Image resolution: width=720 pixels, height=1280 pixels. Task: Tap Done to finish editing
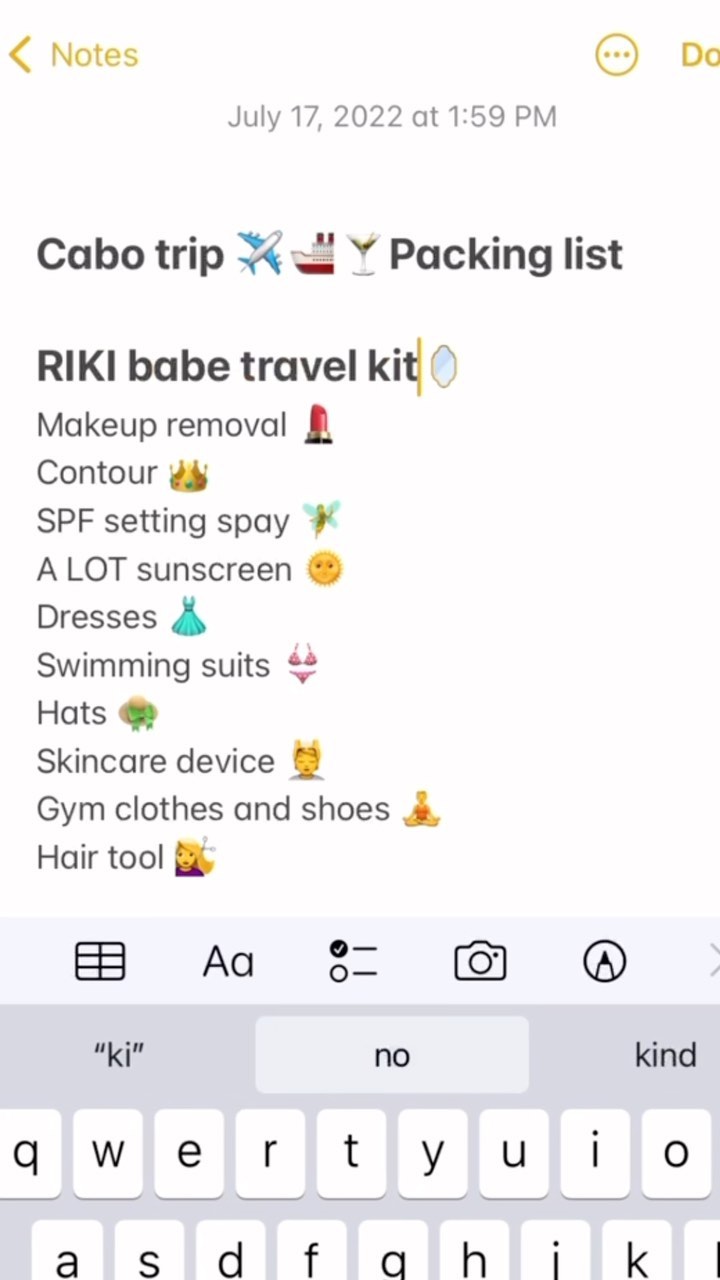[x=699, y=55]
